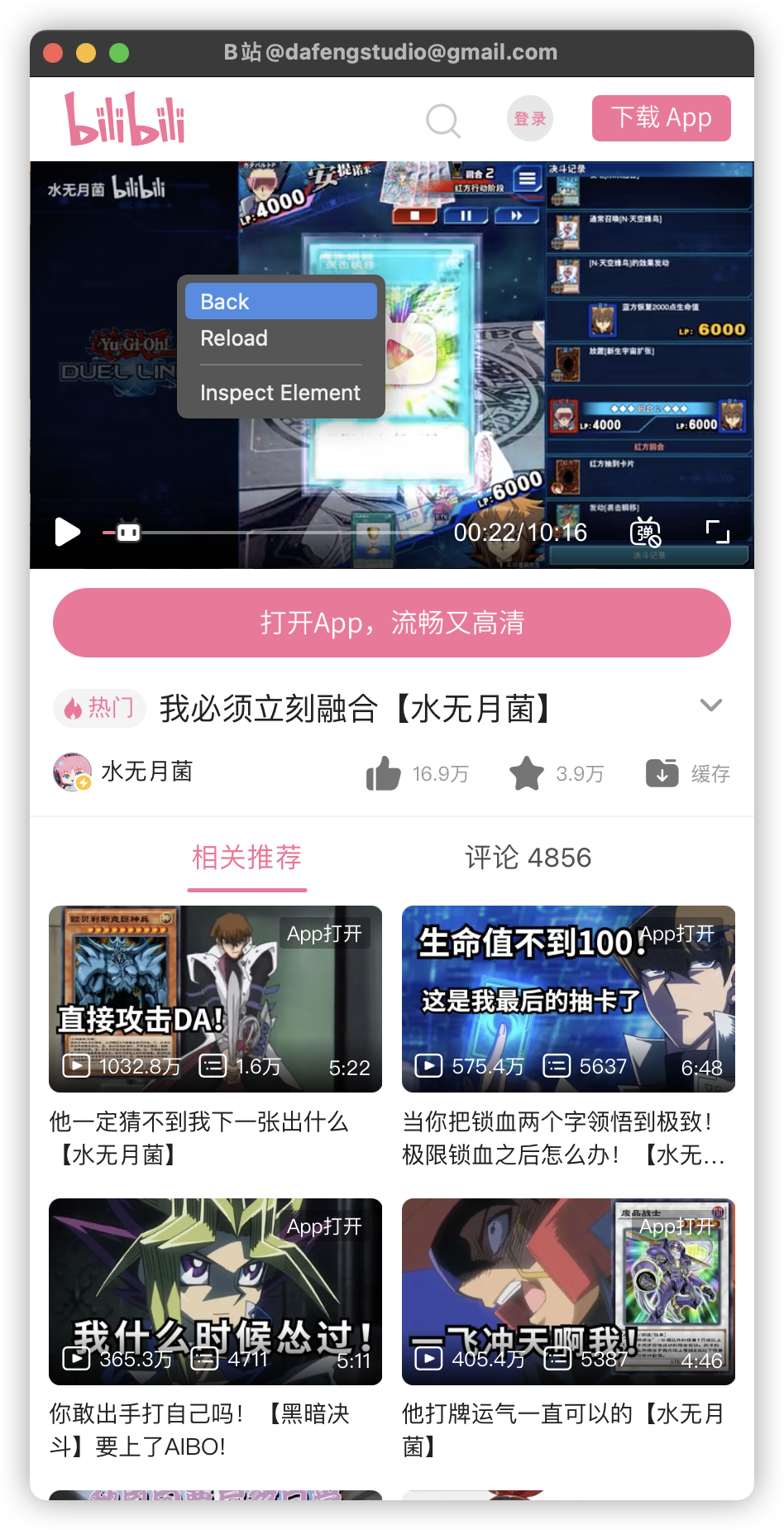Start playback with the play button
This screenshot has height=1530, width=784.
(x=66, y=533)
